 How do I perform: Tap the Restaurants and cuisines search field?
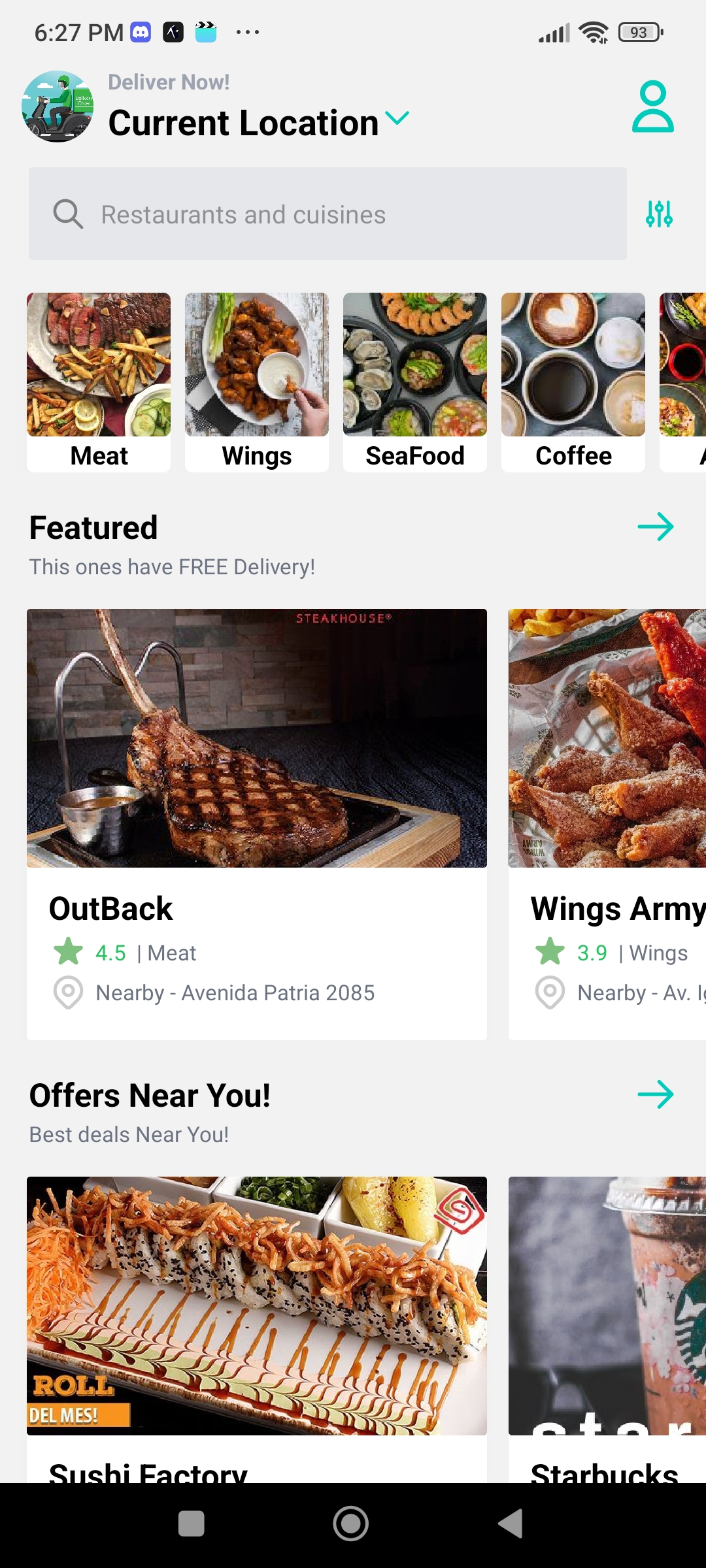(327, 214)
